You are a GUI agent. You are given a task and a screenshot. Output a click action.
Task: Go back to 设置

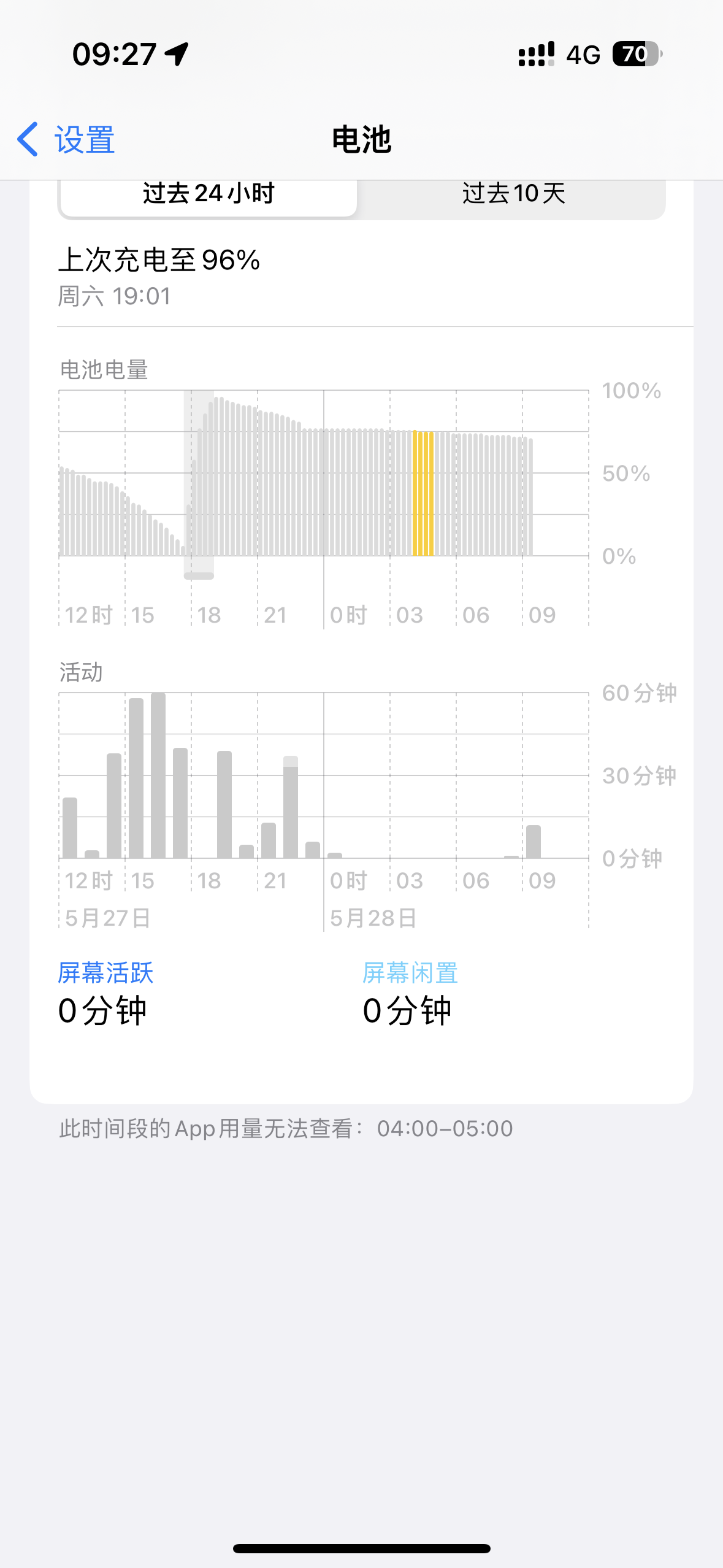click(66, 140)
